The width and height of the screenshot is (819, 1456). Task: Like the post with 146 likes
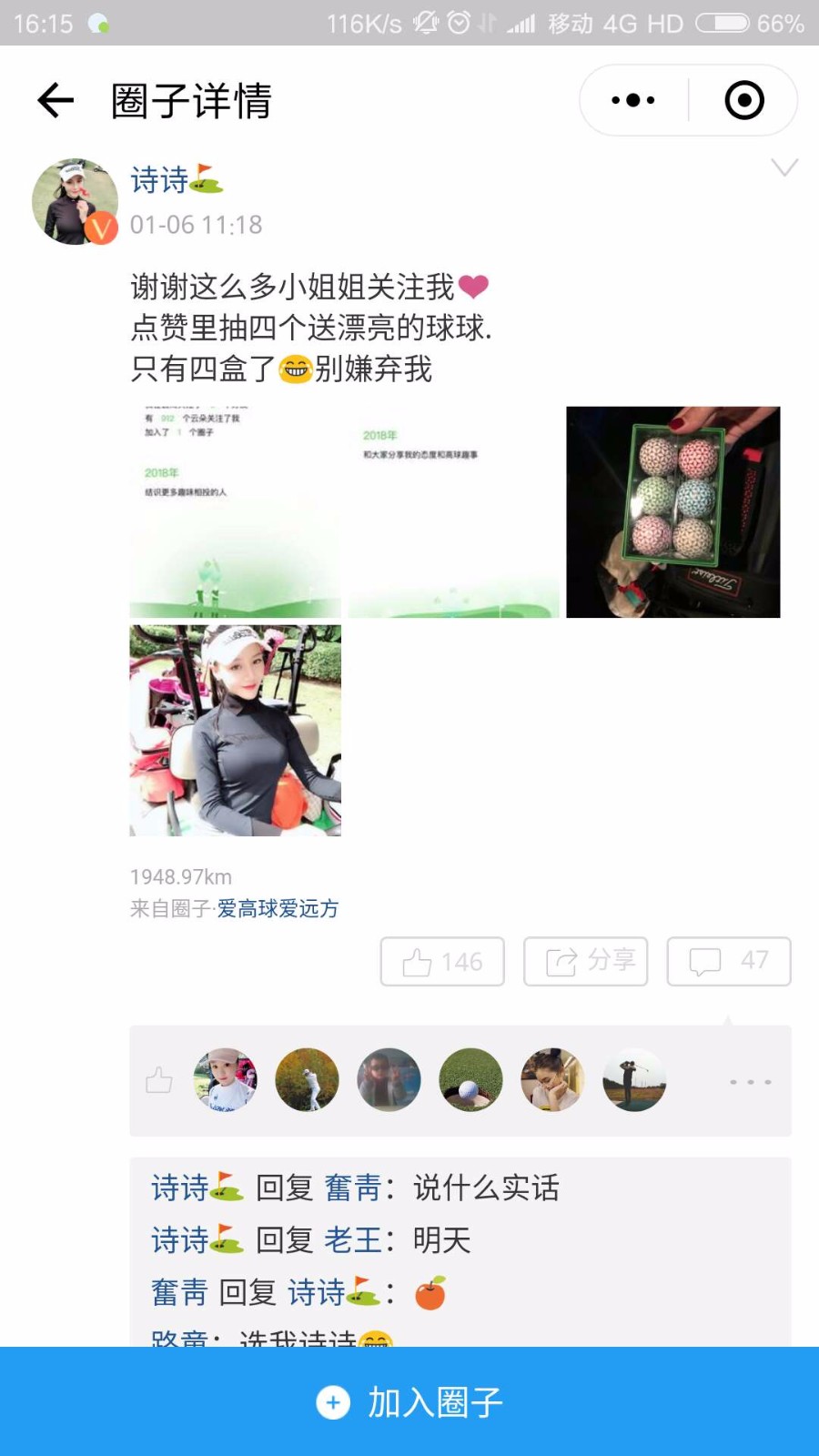pos(442,962)
